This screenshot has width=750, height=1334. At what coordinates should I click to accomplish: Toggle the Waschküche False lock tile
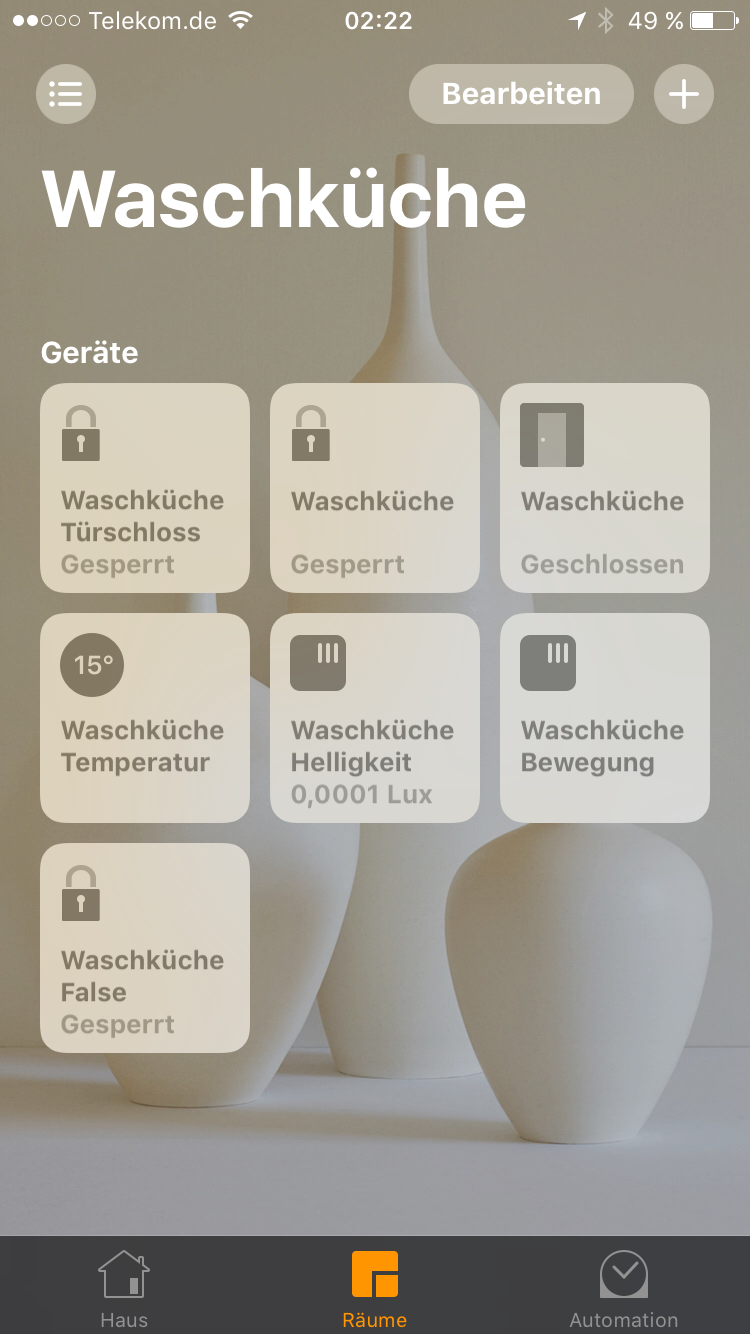tap(145, 948)
